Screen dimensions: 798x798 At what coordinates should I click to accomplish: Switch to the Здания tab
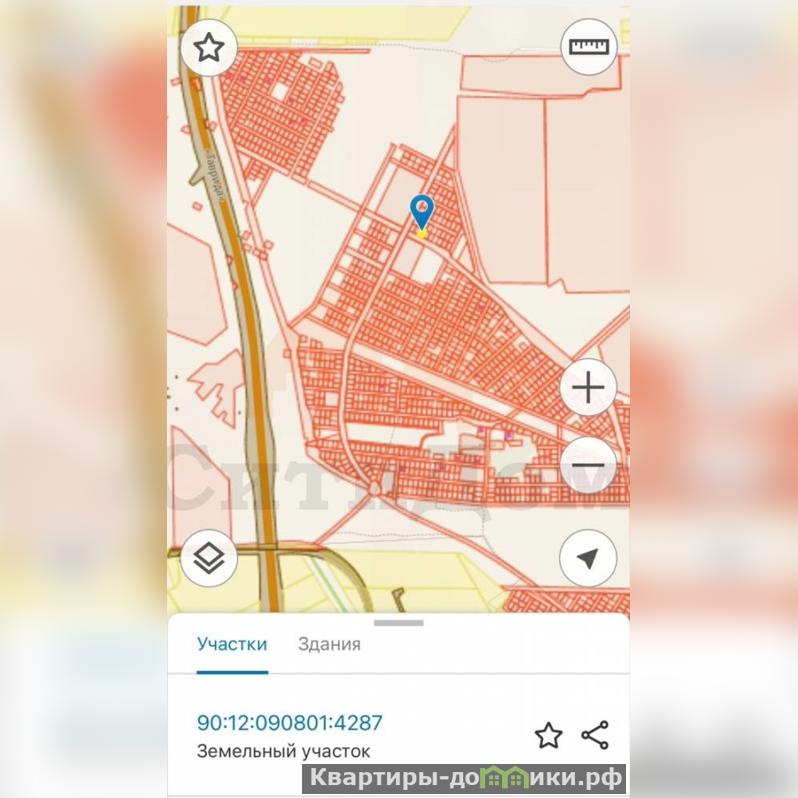329,644
